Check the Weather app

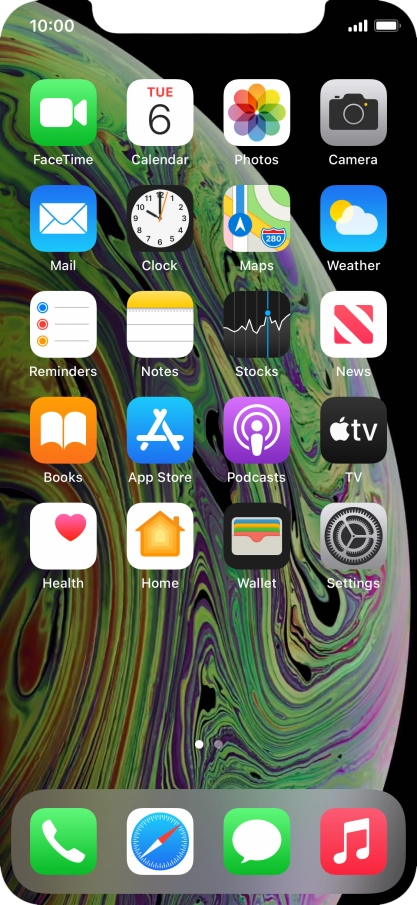(x=353, y=218)
